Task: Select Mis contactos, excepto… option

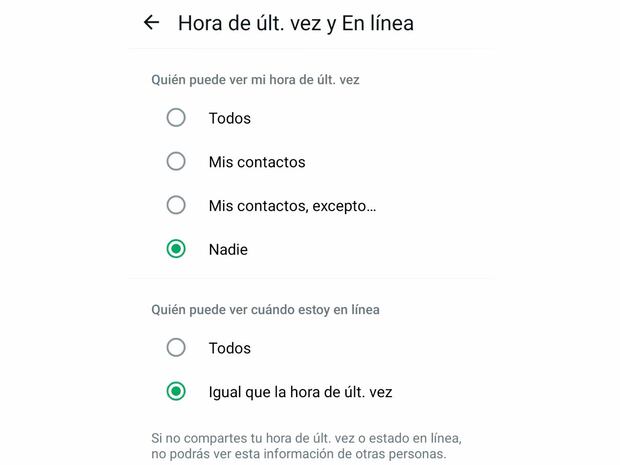Action: [x=176, y=206]
